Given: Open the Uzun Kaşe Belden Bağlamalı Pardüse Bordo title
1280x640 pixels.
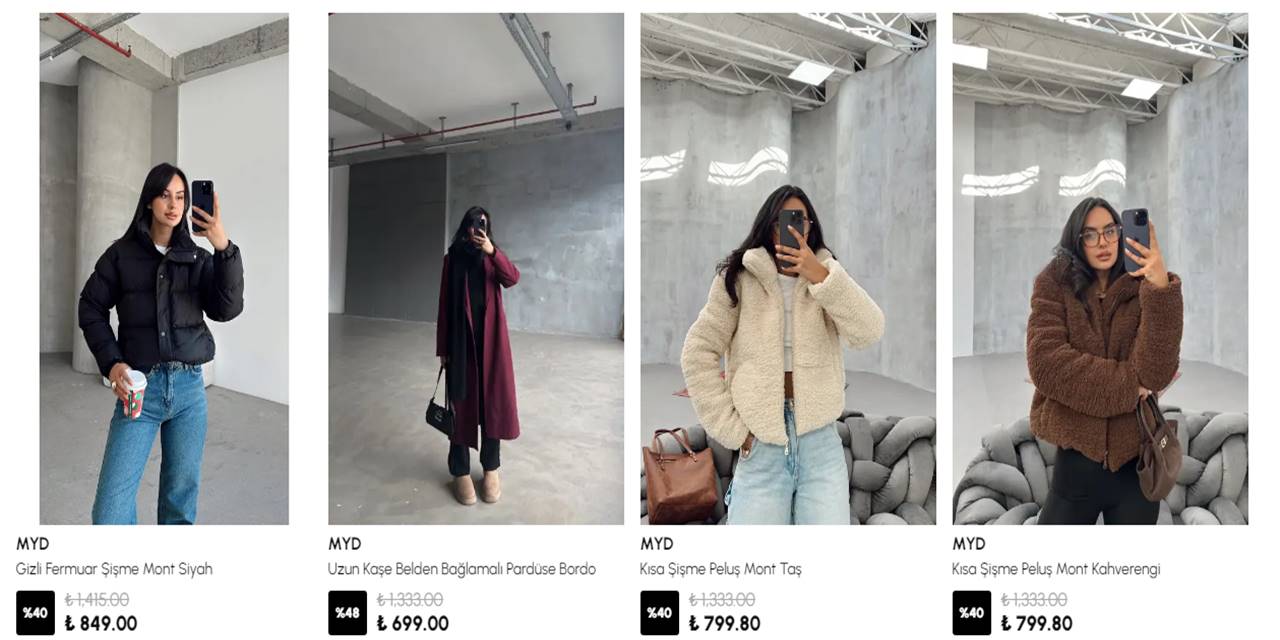Looking at the screenshot, I should (462, 569).
